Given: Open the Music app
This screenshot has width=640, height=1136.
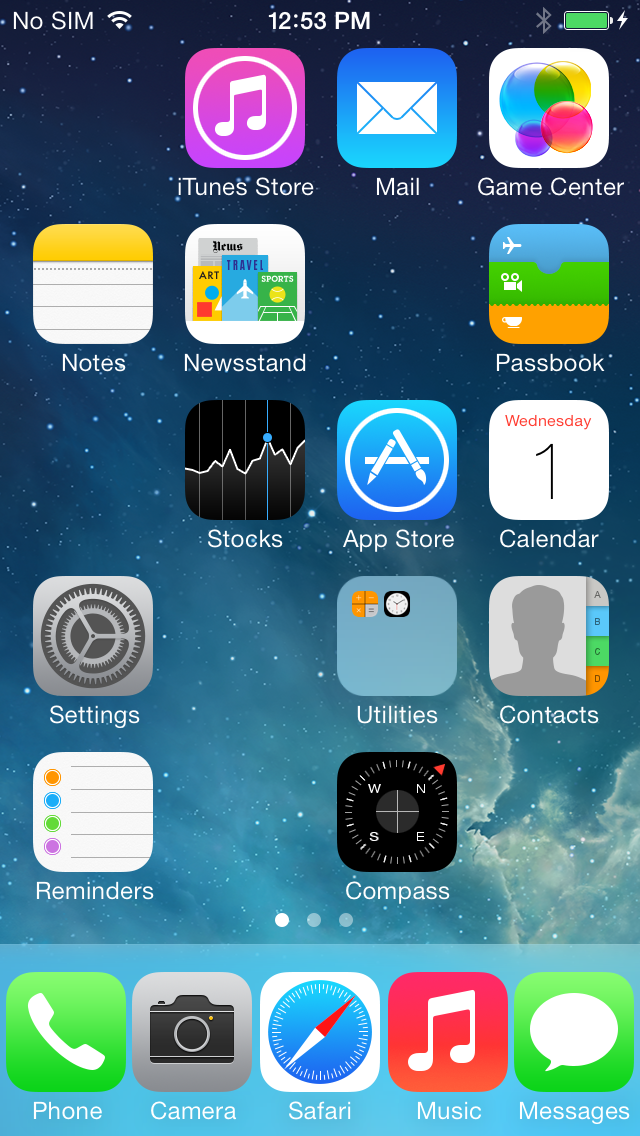Looking at the screenshot, I should [x=448, y=1032].
